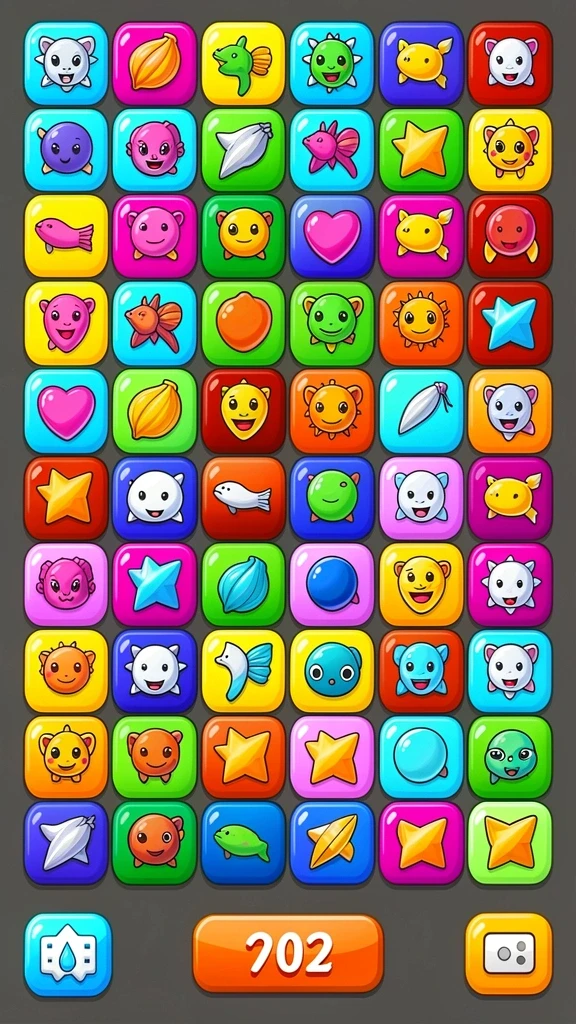576x1024 pixels.
Task: Tap the yellow star on the light-green tile
Action: [x=510, y=843]
